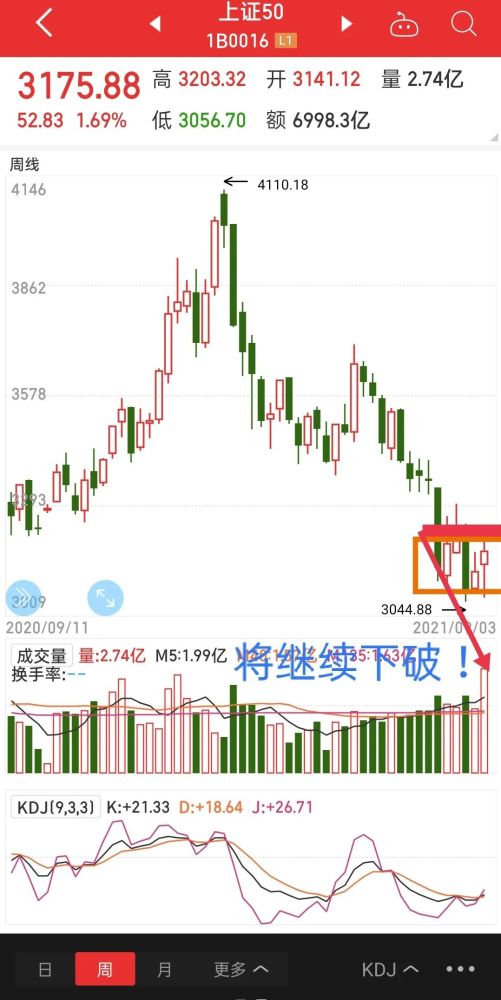Viewport: 501px width, 1000px height.
Task: Go back using the top-left arrow
Action: click(x=43, y=24)
